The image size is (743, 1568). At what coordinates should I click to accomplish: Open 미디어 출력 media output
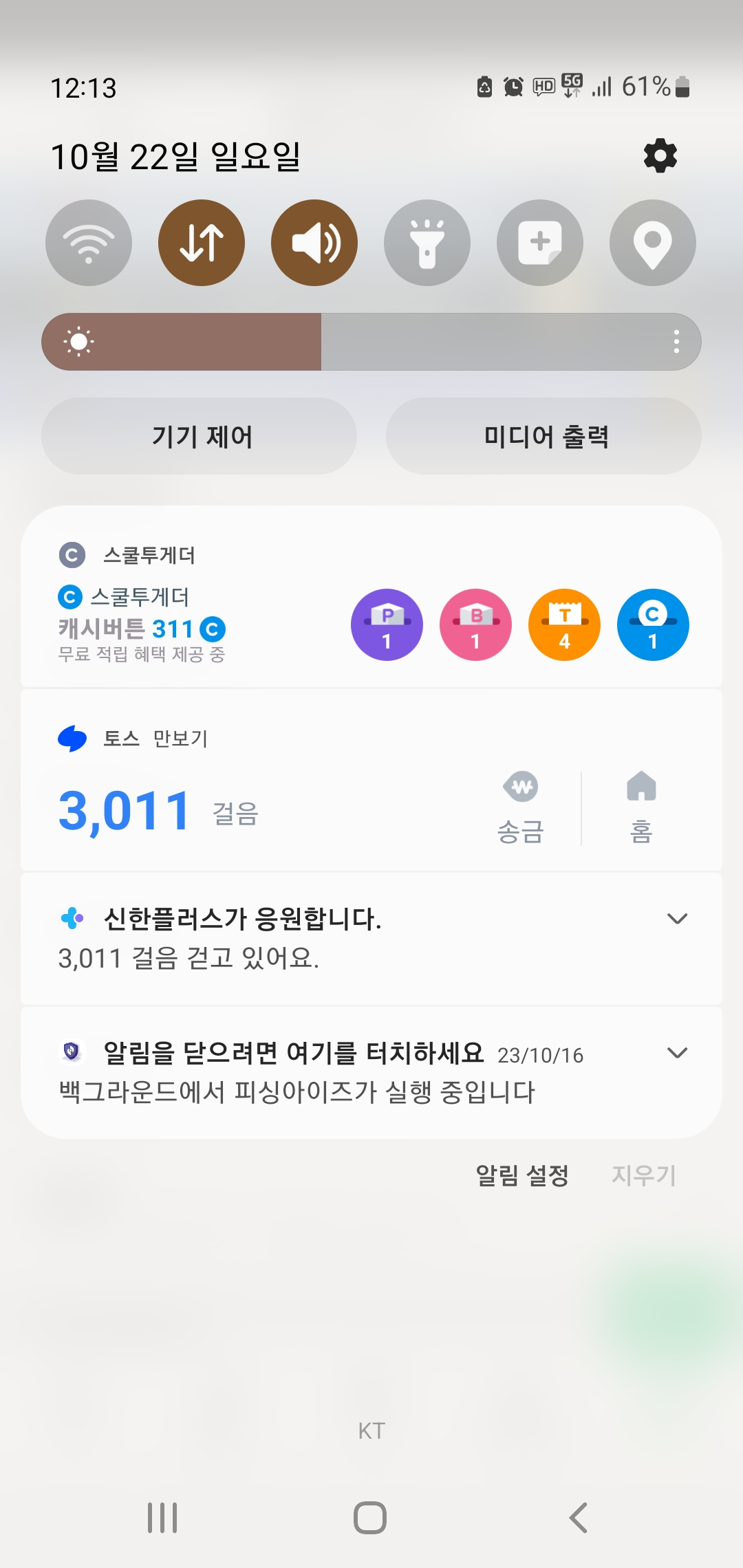543,436
